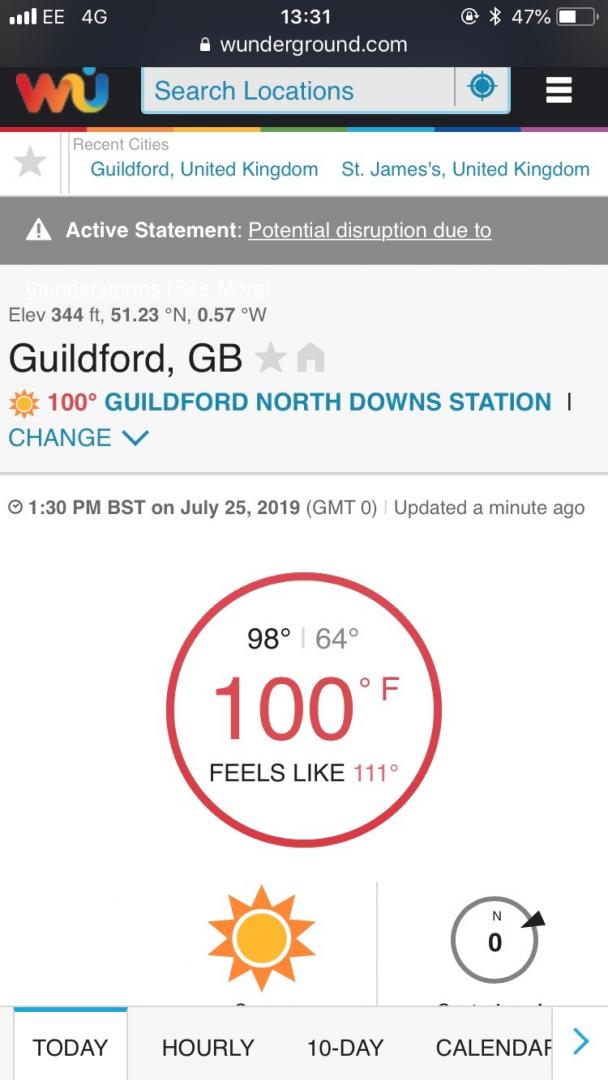The width and height of the screenshot is (608, 1080).
Task: Switch to the CALENDAR tab
Action: (x=494, y=1048)
